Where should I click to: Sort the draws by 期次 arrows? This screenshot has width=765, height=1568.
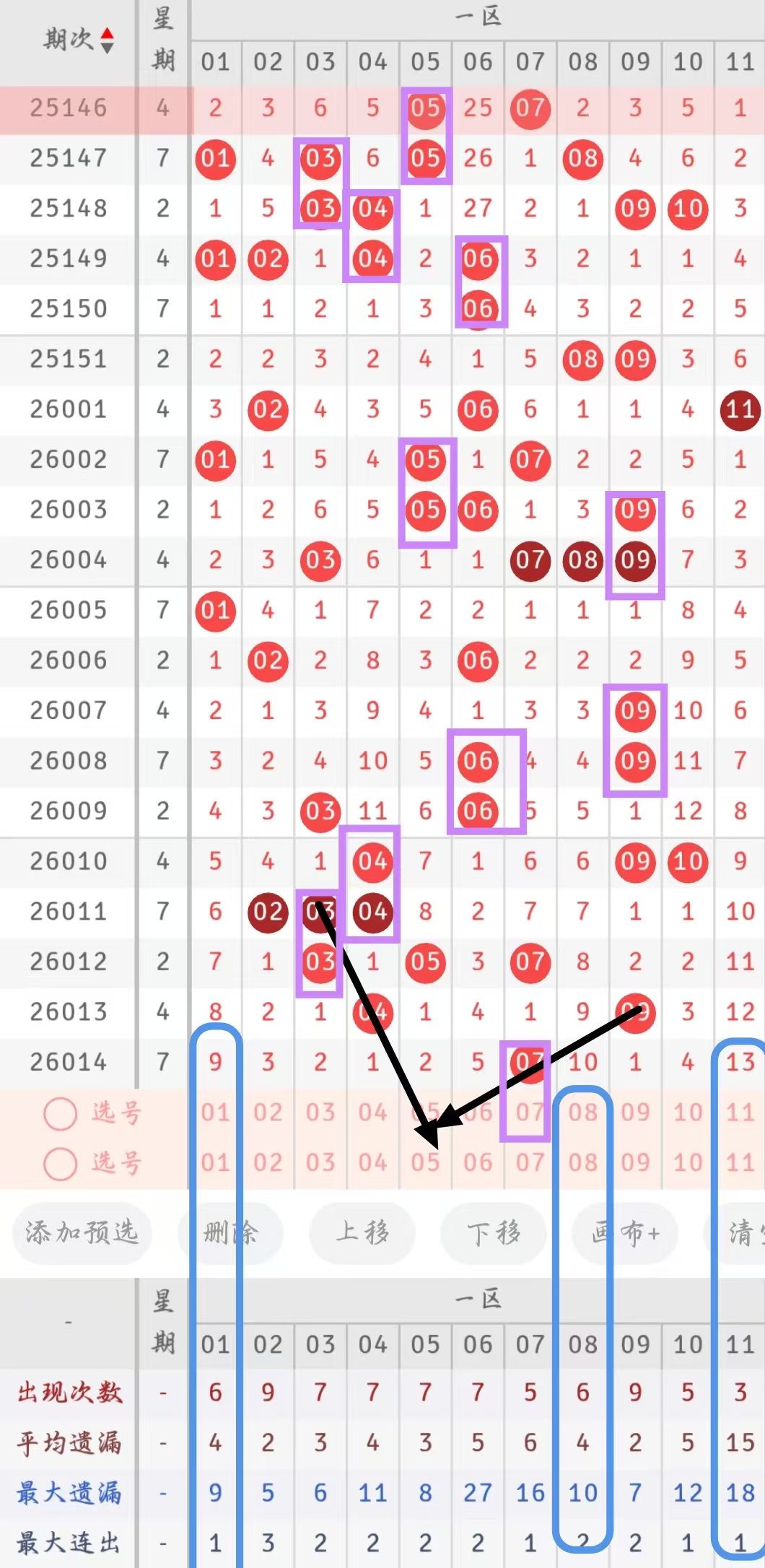pyautogui.click(x=107, y=40)
